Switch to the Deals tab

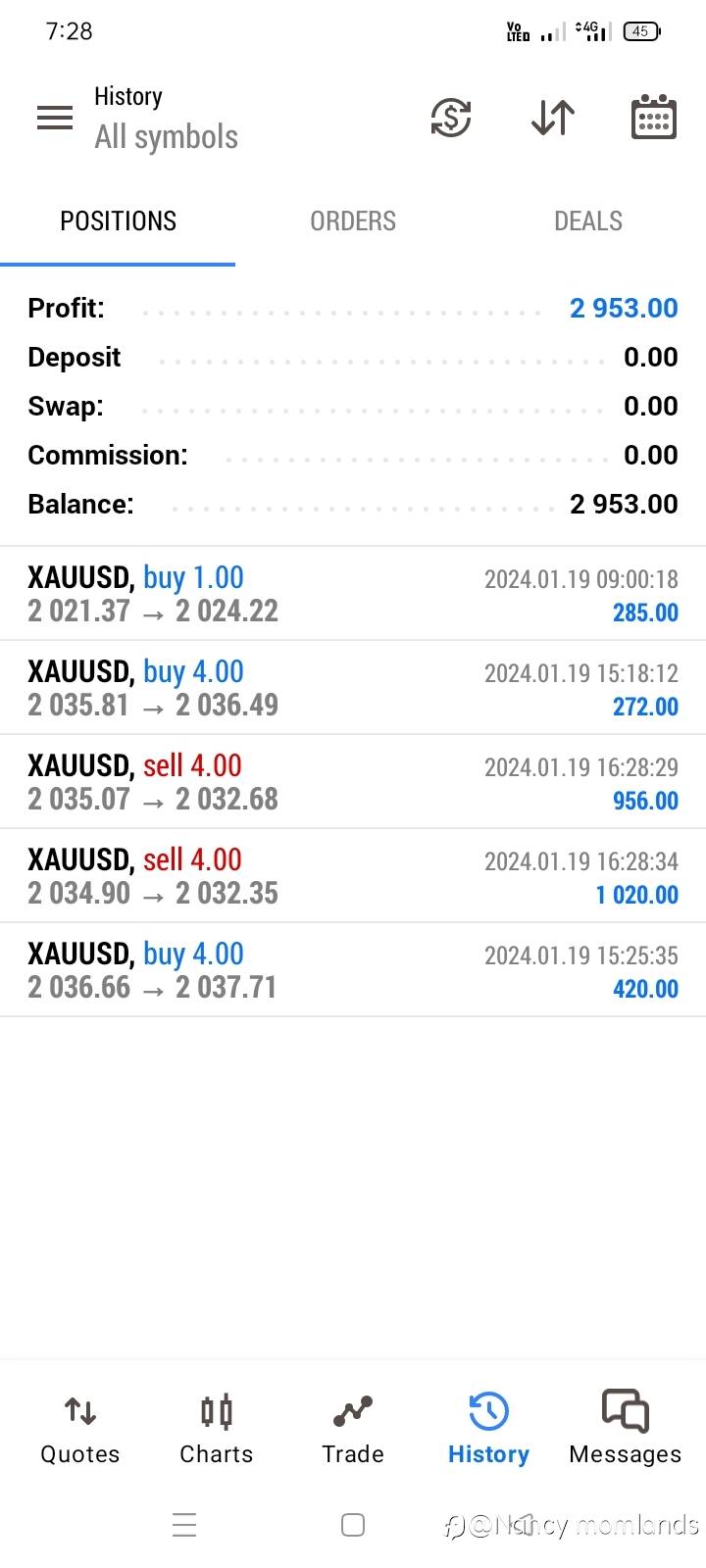tap(588, 221)
